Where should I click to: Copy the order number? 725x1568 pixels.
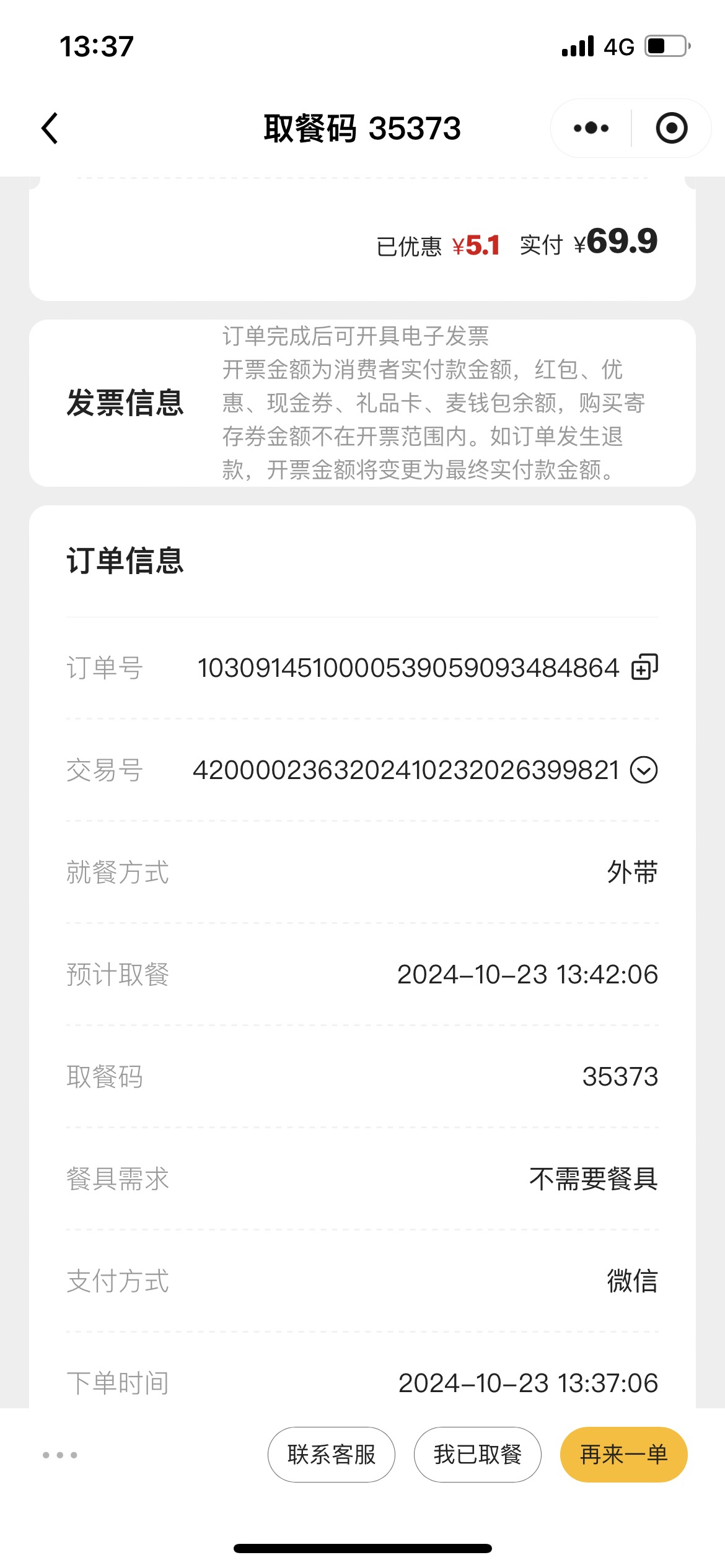pos(644,667)
